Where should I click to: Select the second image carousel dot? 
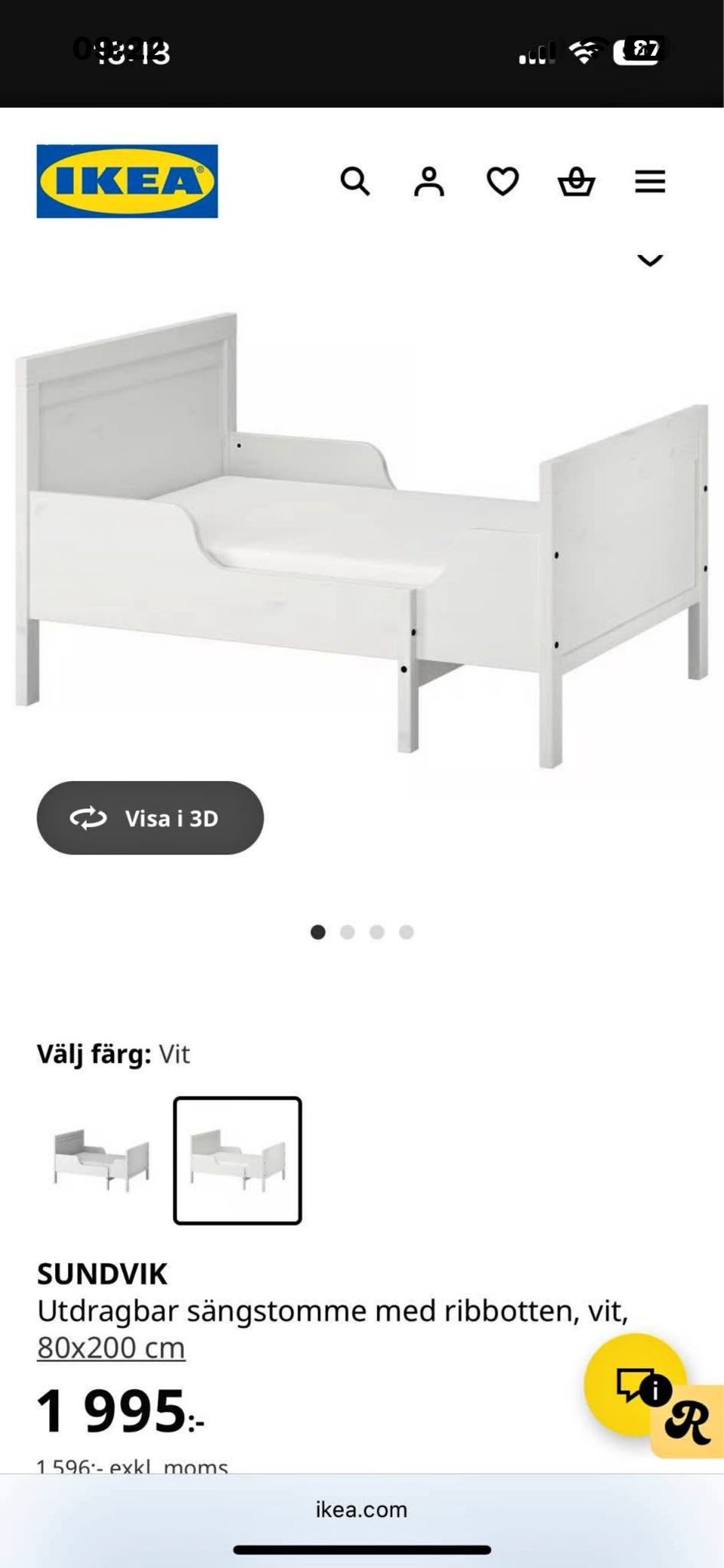(348, 932)
